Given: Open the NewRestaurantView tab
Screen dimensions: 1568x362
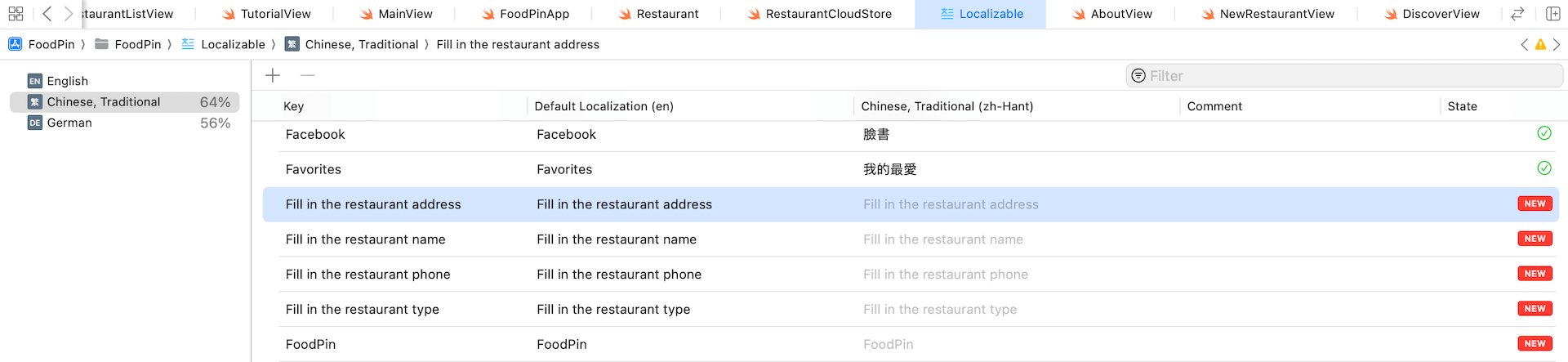Looking at the screenshot, I should (x=1267, y=14).
